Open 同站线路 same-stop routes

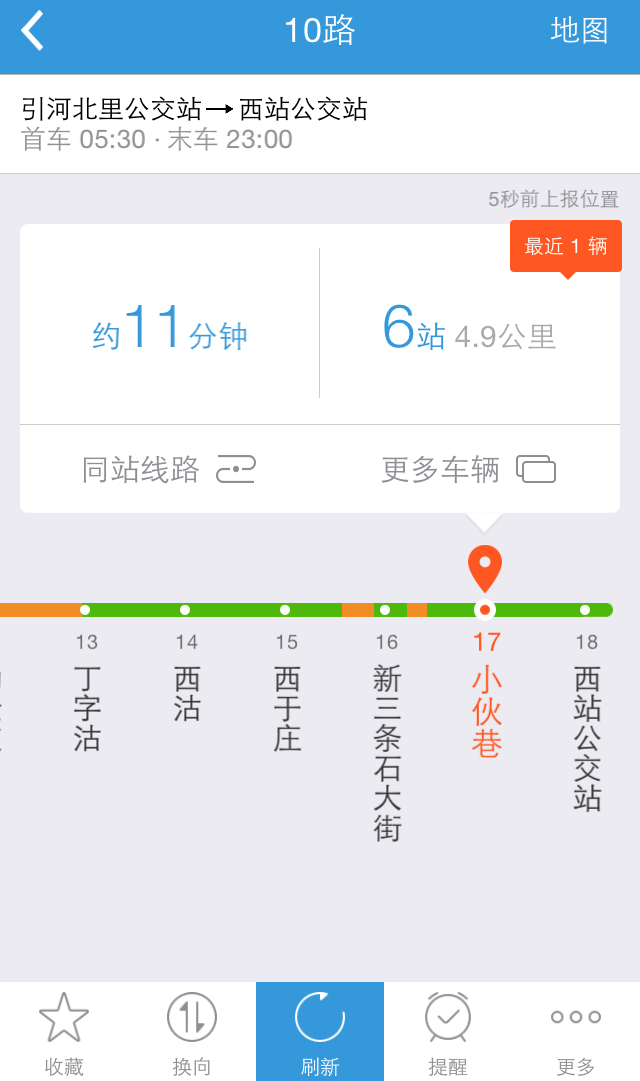(x=169, y=469)
